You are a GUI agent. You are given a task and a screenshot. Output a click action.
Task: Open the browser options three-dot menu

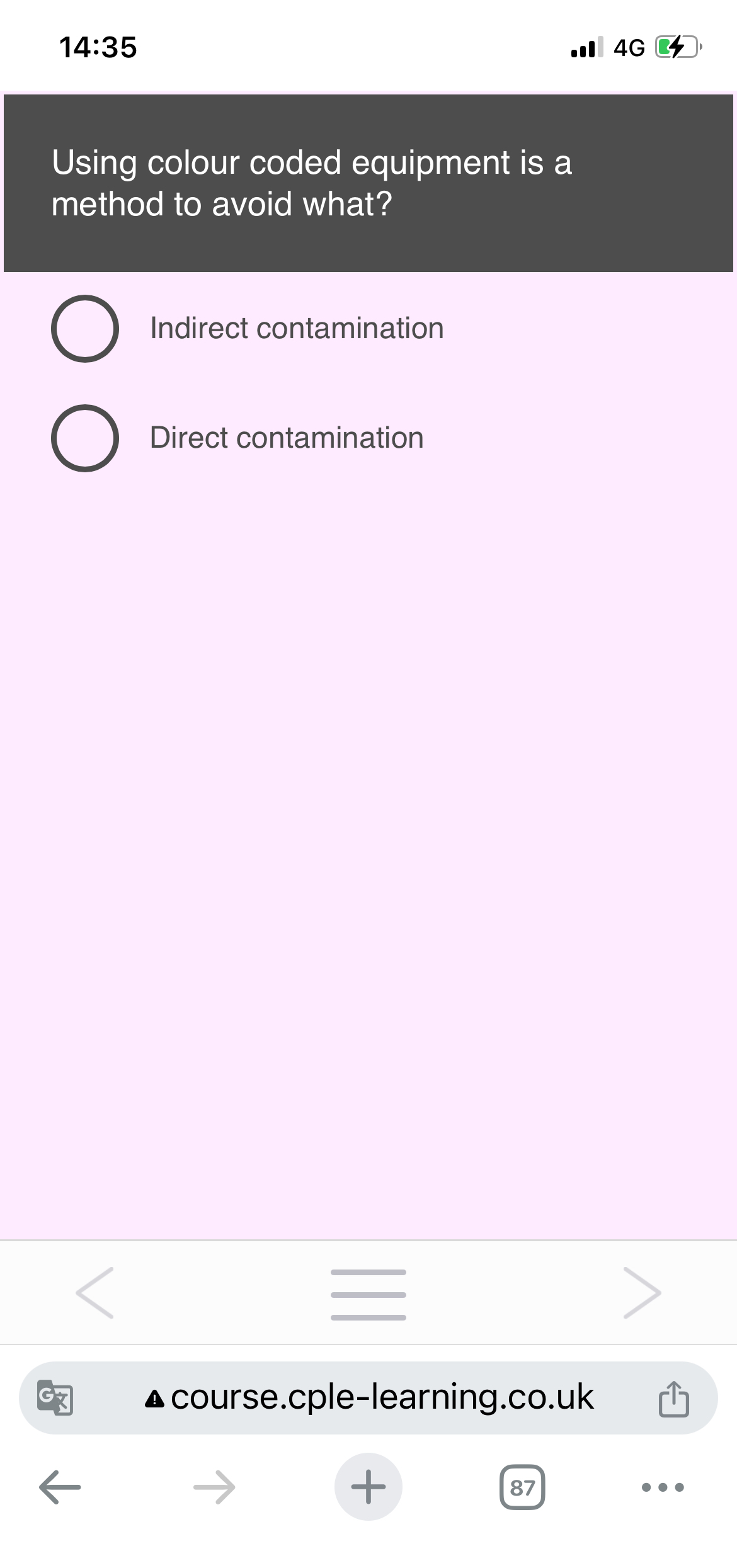coord(660,1486)
